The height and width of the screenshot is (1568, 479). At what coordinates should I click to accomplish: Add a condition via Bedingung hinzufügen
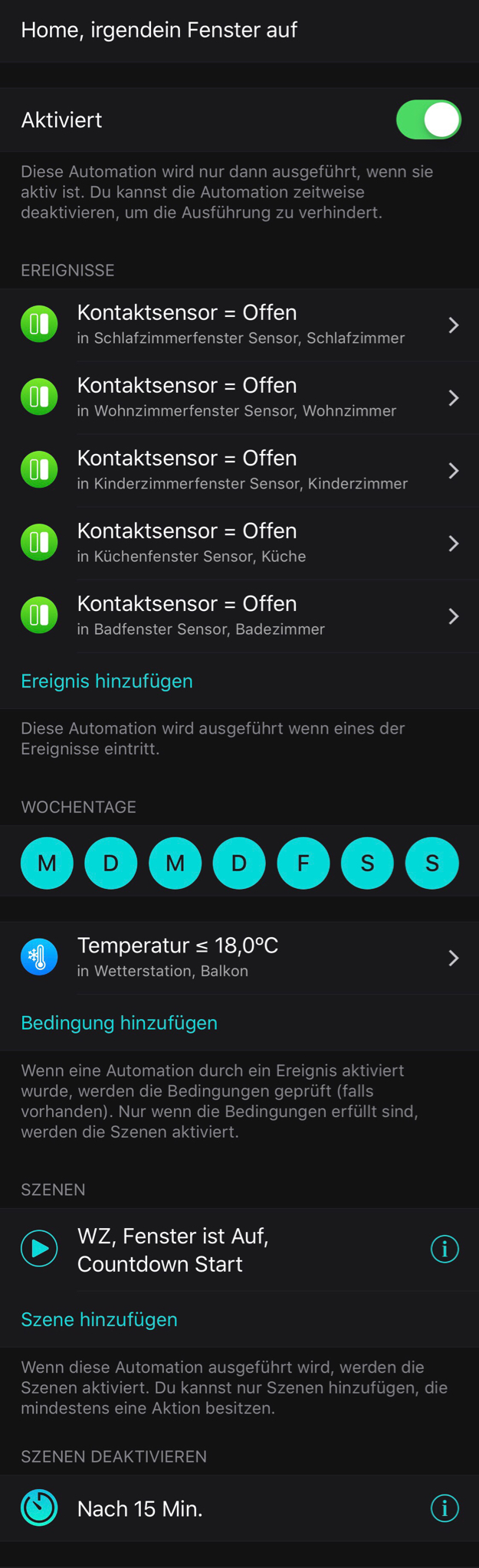pos(119,1023)
